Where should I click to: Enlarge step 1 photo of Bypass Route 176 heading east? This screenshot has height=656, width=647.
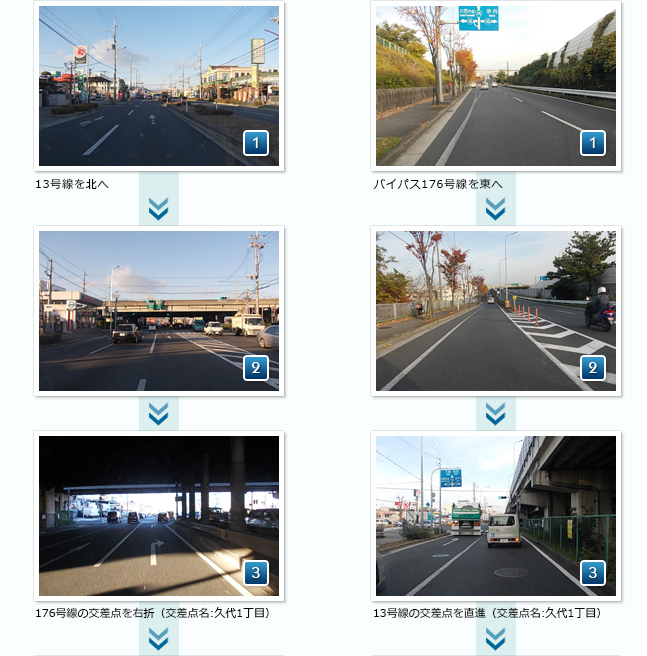496,86
